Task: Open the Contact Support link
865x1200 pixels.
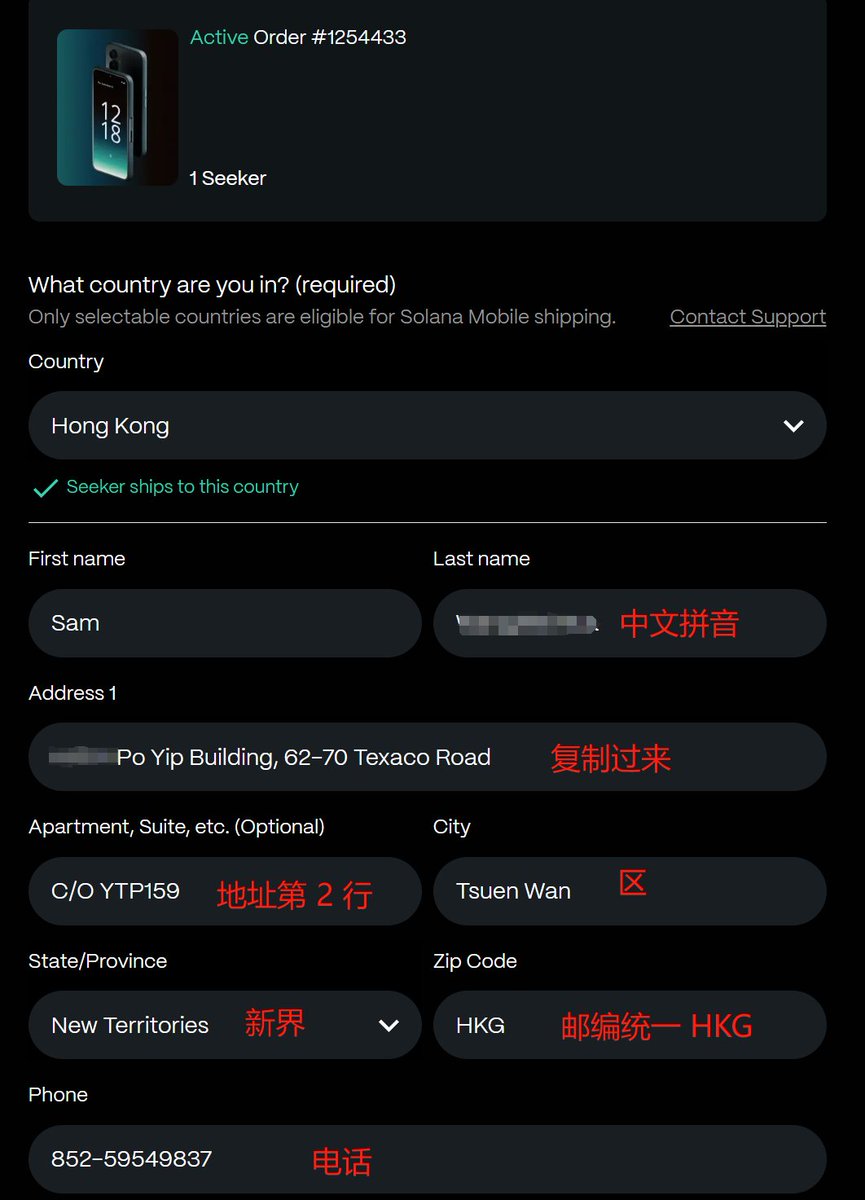Action: click(747, 317)
